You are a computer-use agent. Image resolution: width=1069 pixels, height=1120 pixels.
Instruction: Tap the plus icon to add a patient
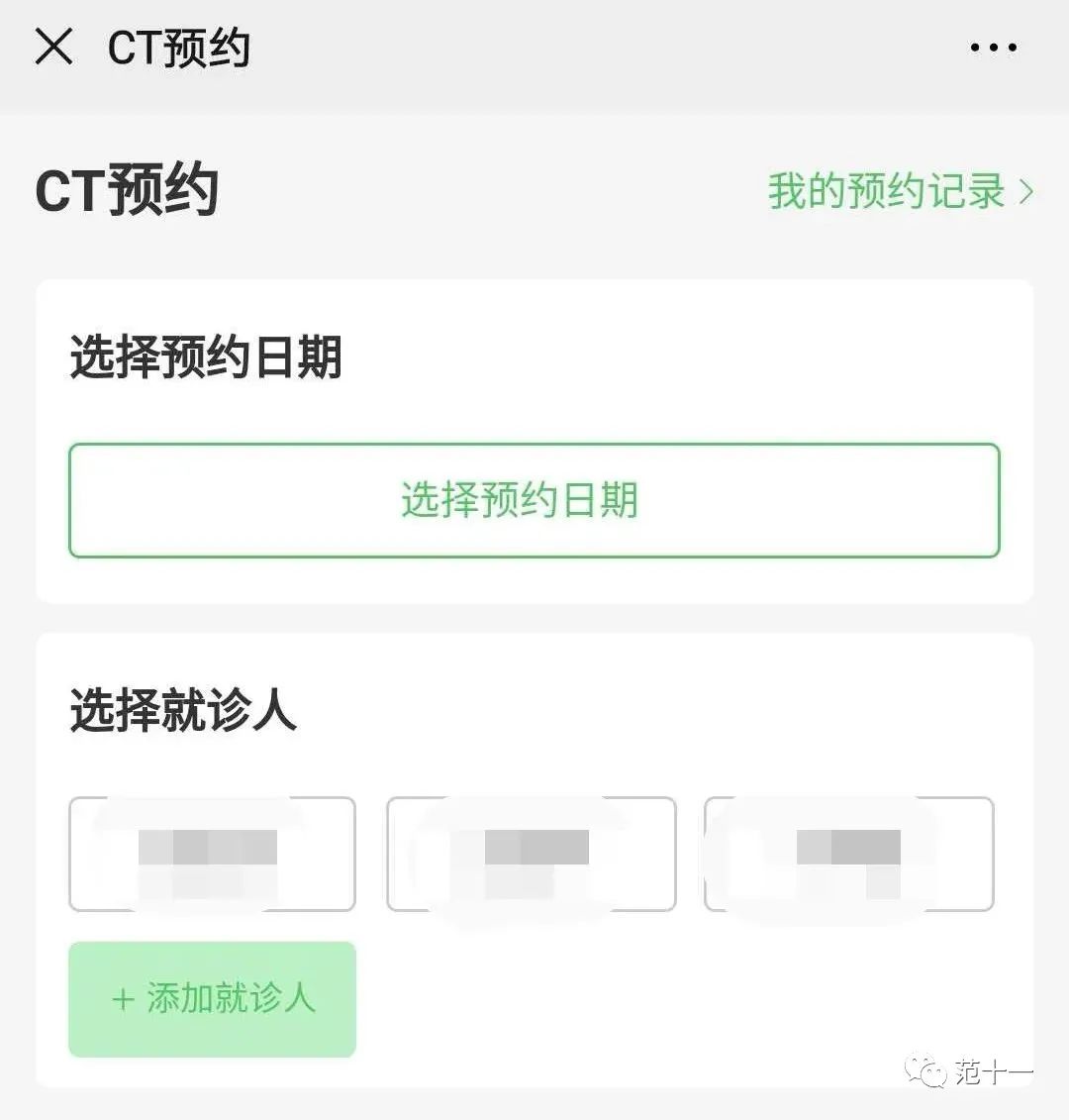pyautogui.click(x=122, y=999)
